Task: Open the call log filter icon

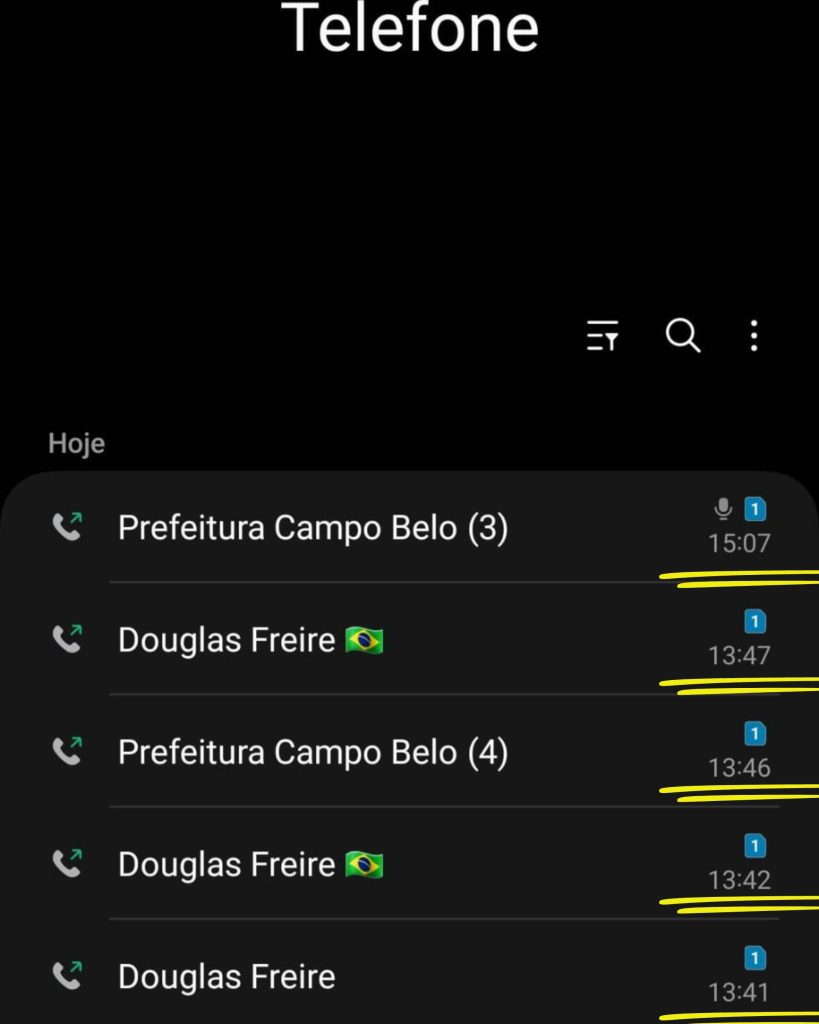Action: click(602, 336)
